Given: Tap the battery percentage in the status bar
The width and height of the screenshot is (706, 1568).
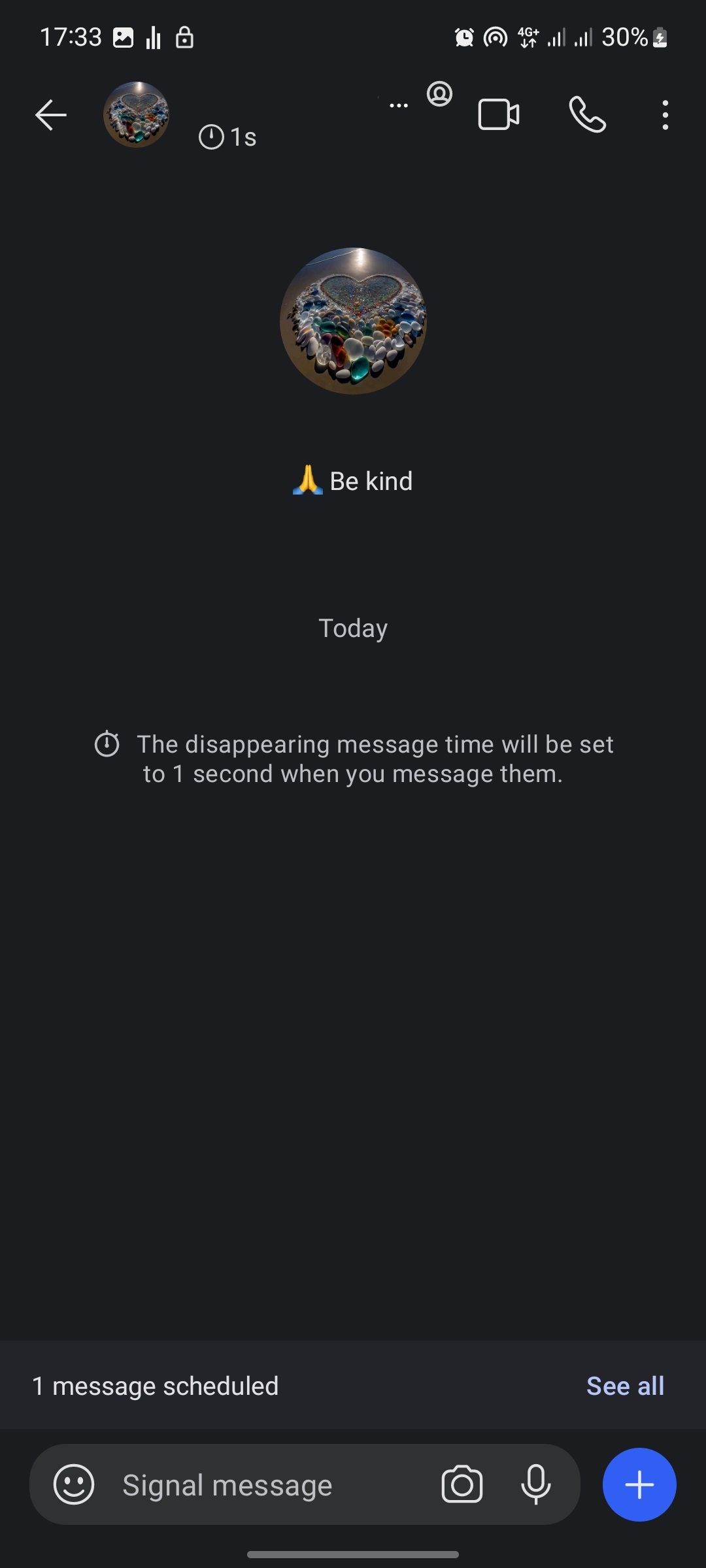Looking at the screenshot, I should [x=626, y=37].
